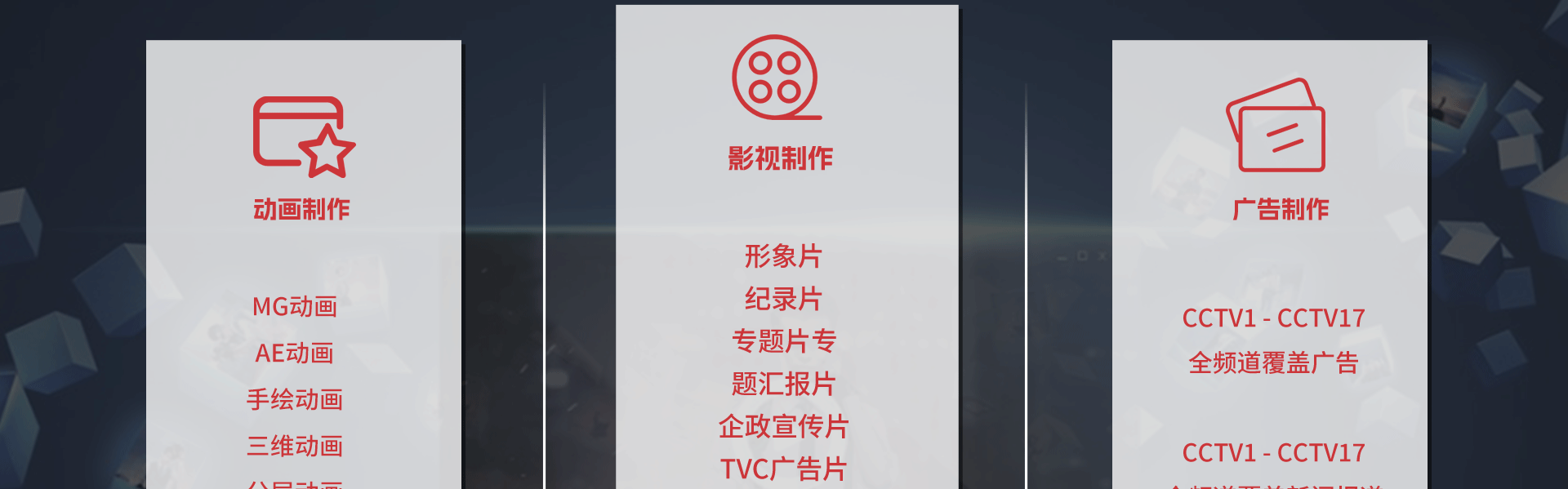
Task: Open the 动画制作 service card
Action: pyautogui.click(x=302, y=209)
